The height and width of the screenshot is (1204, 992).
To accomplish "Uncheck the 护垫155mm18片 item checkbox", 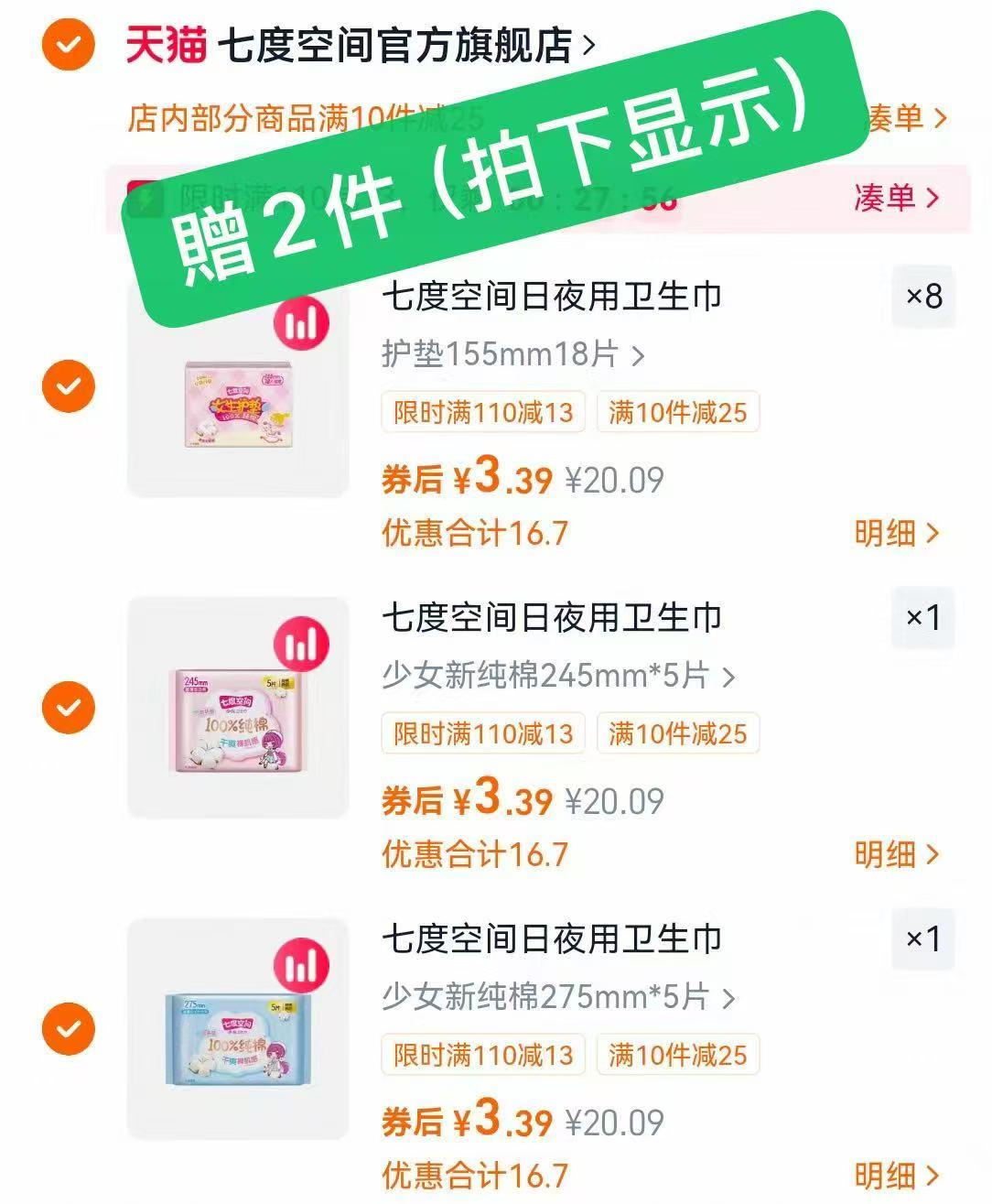I will point(69,387).
